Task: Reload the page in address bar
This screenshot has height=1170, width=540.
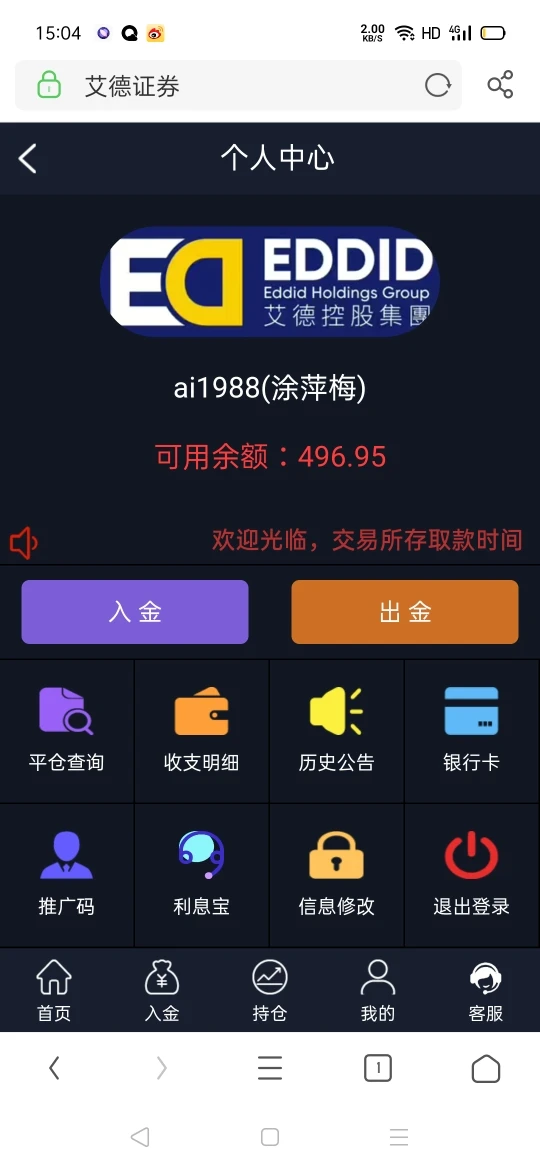Action: pyautogui.click(x=438, y=86)
